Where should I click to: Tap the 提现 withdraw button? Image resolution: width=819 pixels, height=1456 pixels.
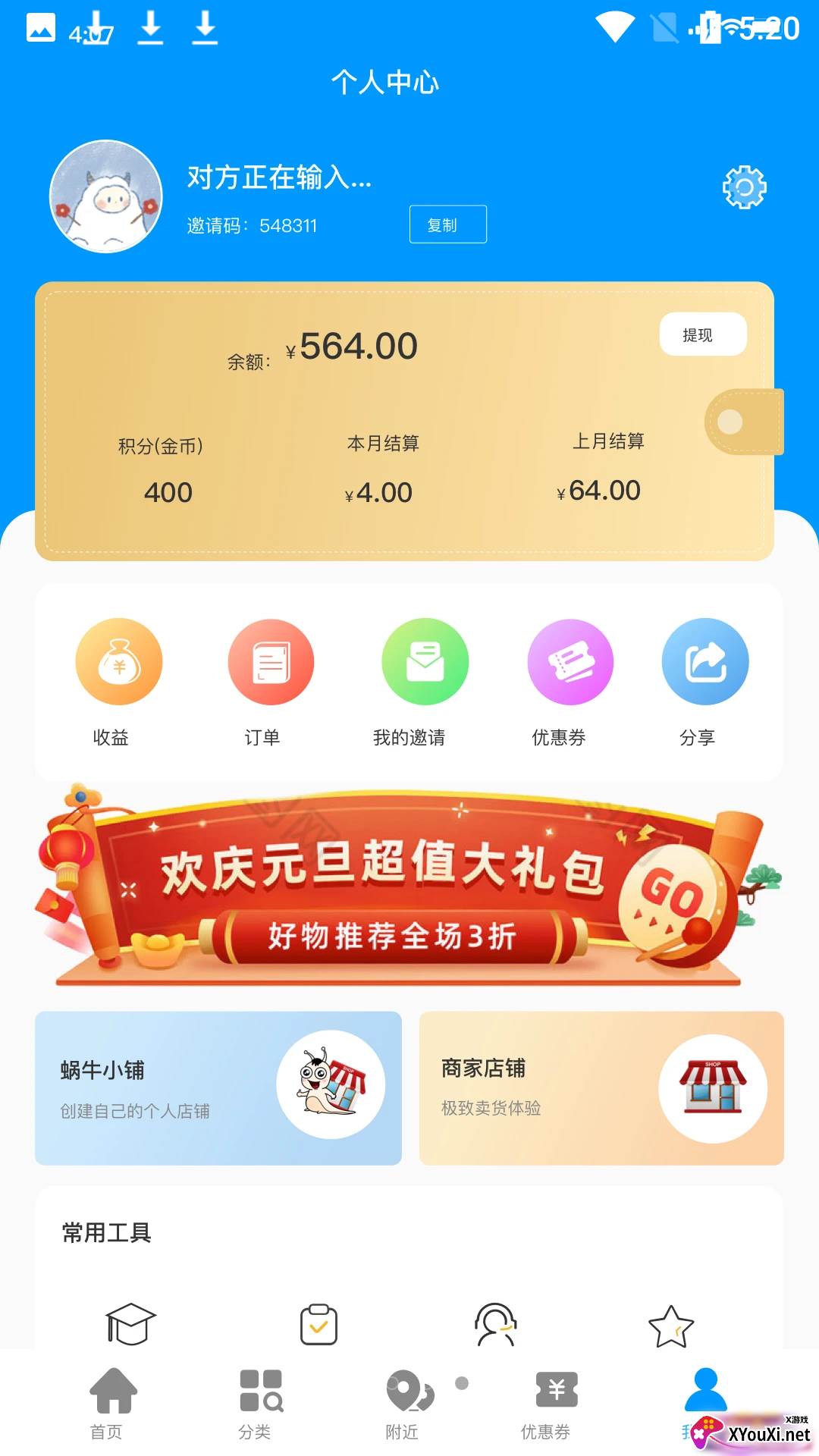702,334
